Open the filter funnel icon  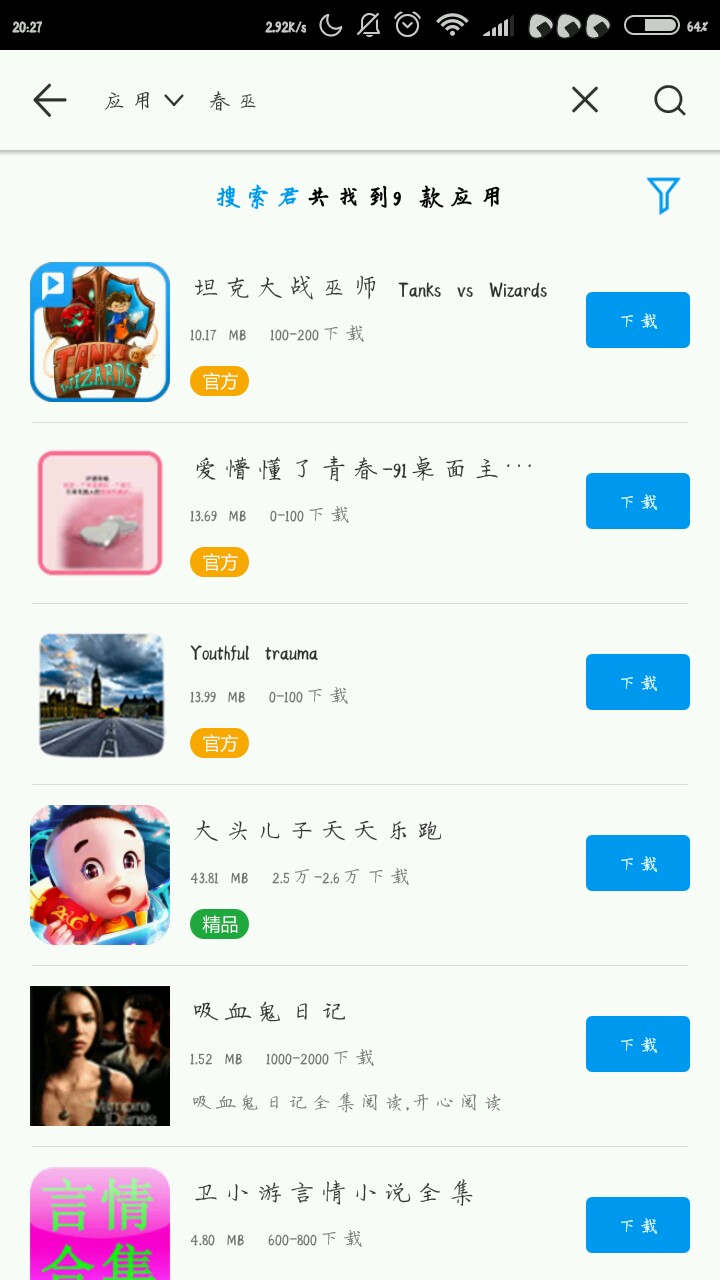pyautogui.click(x=663, y=195)
